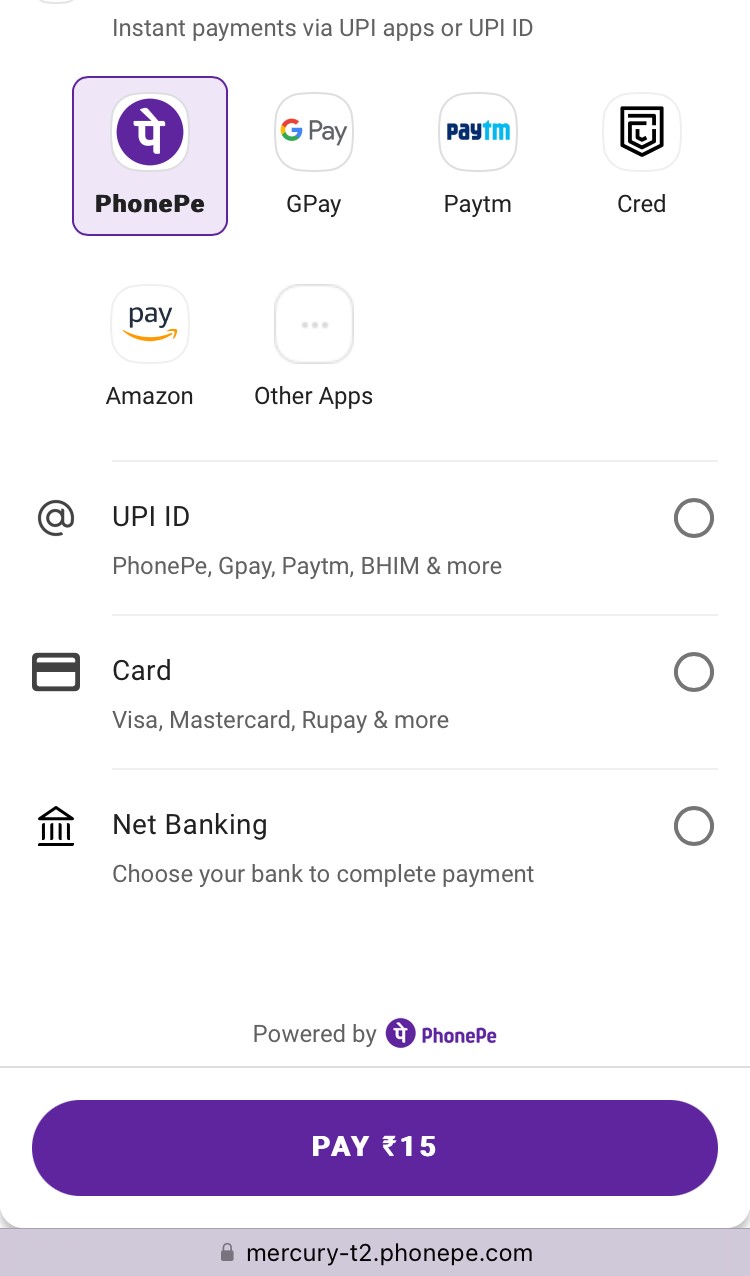Screen dimensions: 750x1276
Task: Select PhonePe as the UPI app
Action: click(x=150, y=155)
